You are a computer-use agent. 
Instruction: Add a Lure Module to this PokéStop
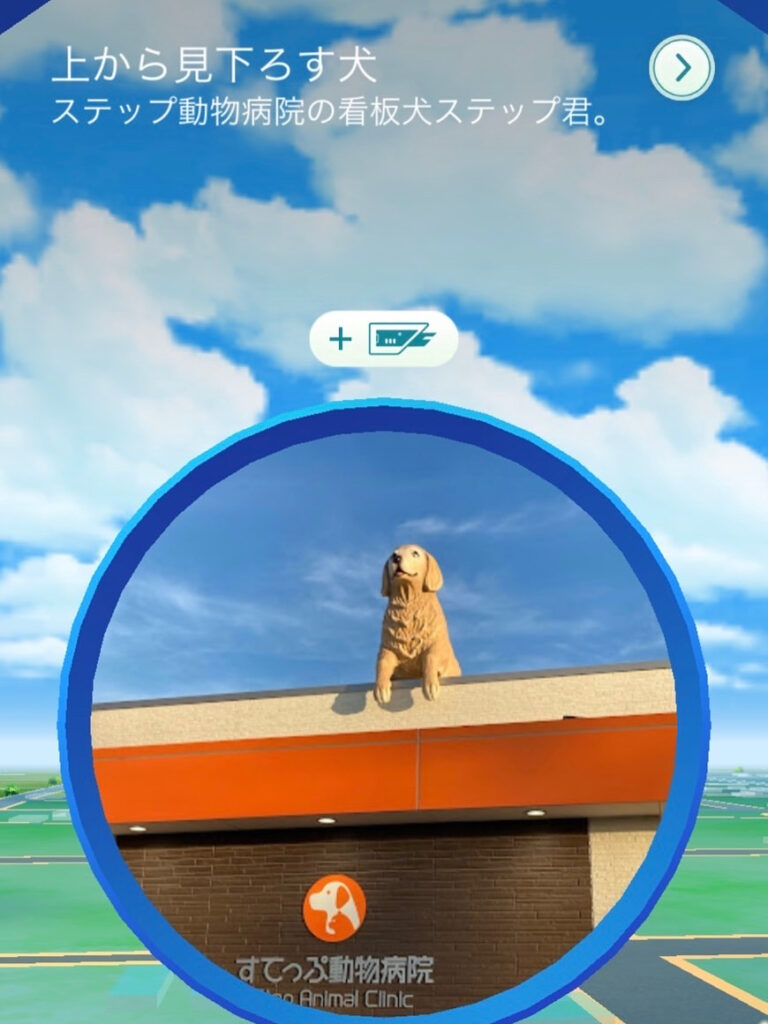click(x=384, y=339)
